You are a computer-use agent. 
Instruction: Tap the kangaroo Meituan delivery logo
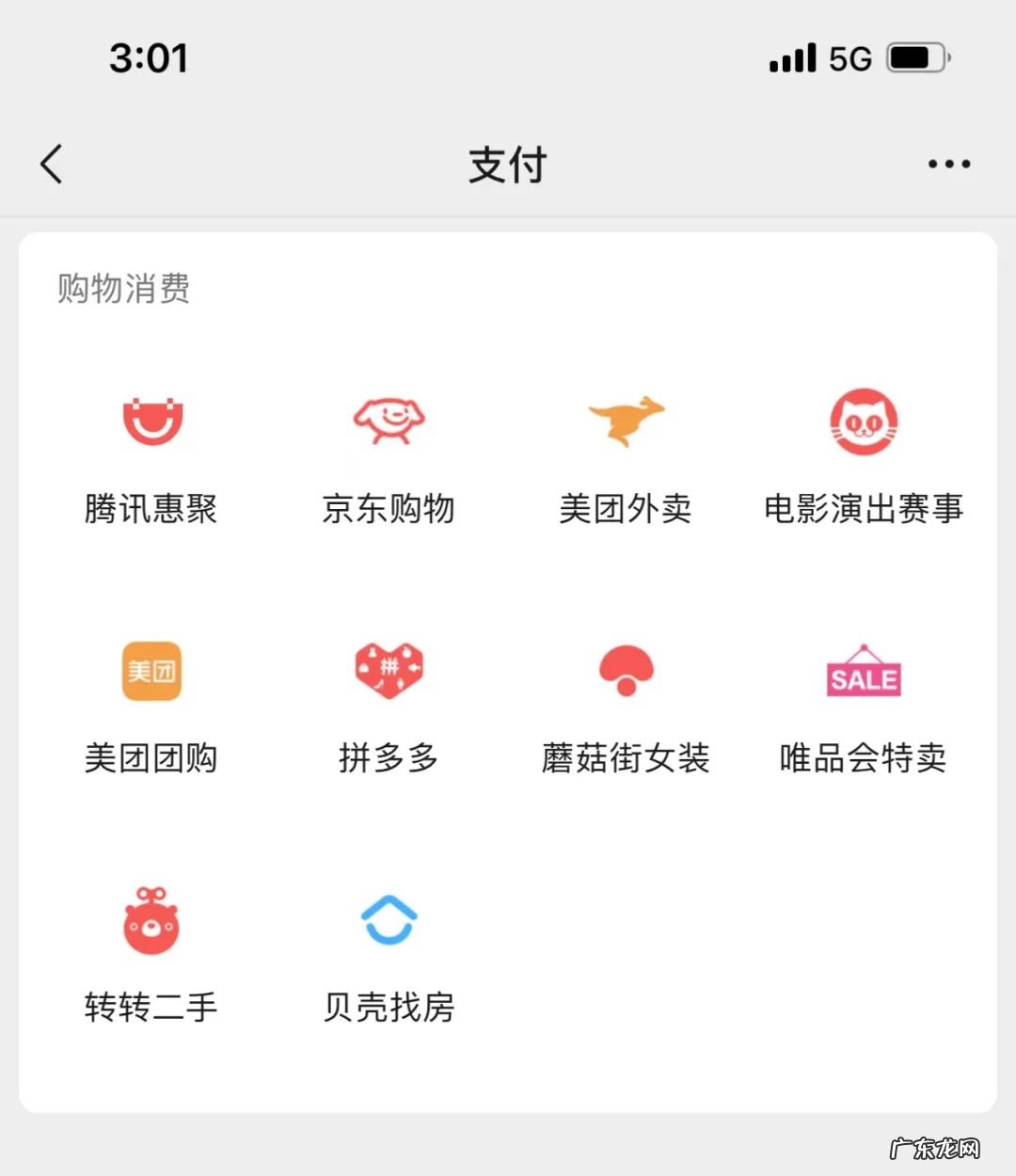coord(626,421)
